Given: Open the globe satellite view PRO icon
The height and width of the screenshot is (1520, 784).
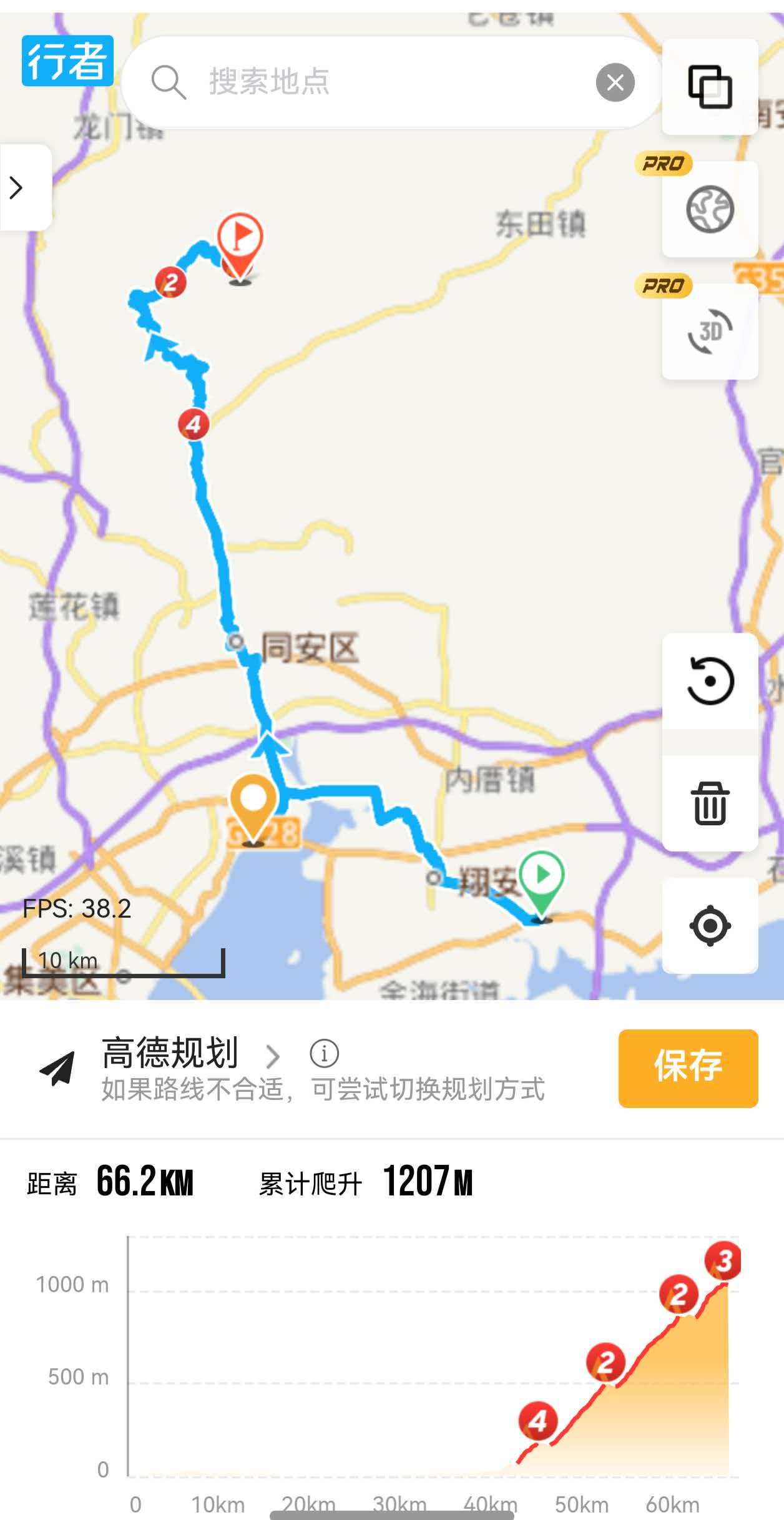Looking at the screenshot, I should (x=711, y=210).
